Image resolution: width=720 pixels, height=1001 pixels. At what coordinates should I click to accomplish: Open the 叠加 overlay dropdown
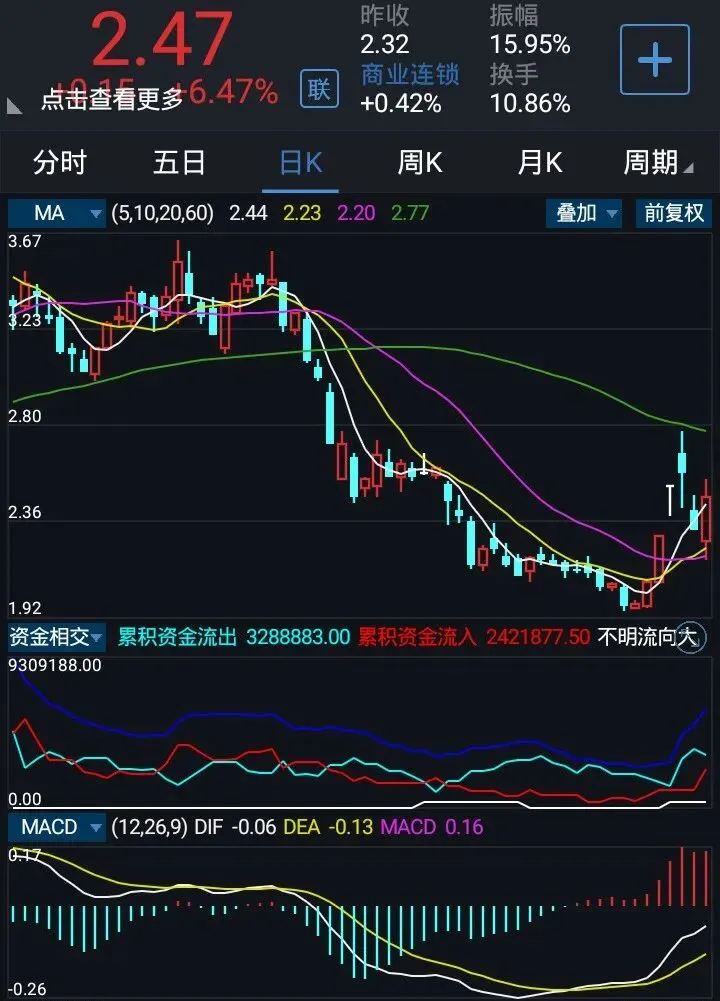click(584, 213)
